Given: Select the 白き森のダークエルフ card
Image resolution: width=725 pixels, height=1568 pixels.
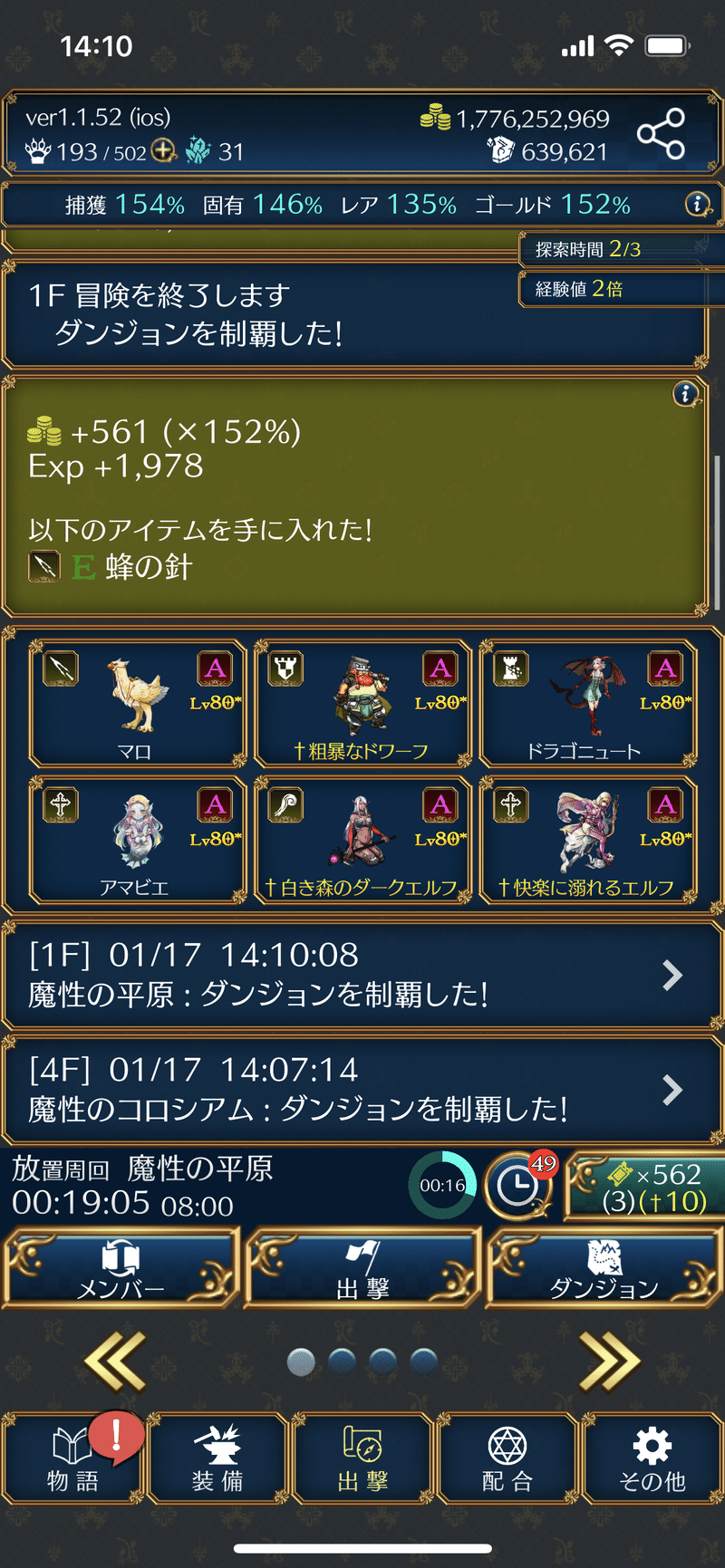Looking at the screenshot, I should pyautogui.click(x=362, y=840).
